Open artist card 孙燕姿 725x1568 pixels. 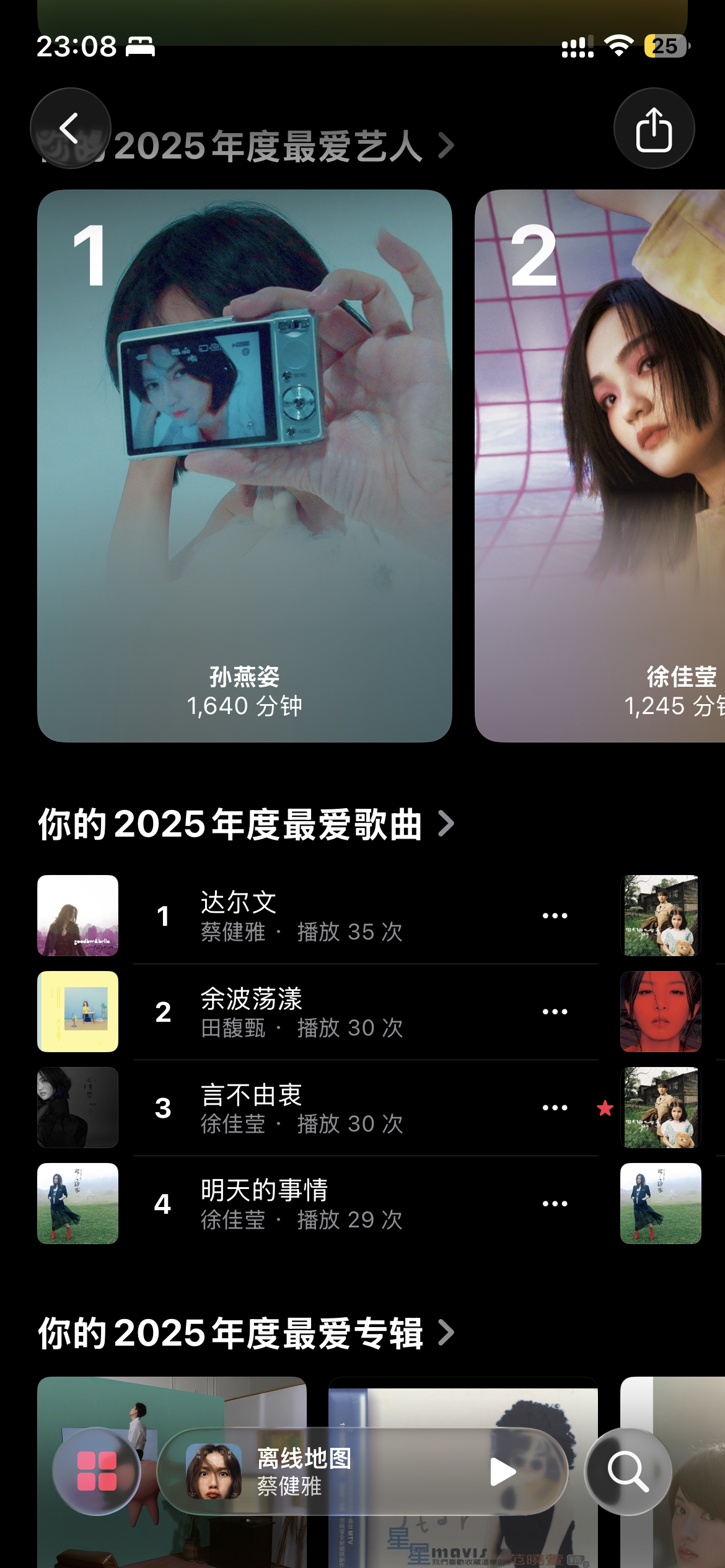tap(244, 465)
